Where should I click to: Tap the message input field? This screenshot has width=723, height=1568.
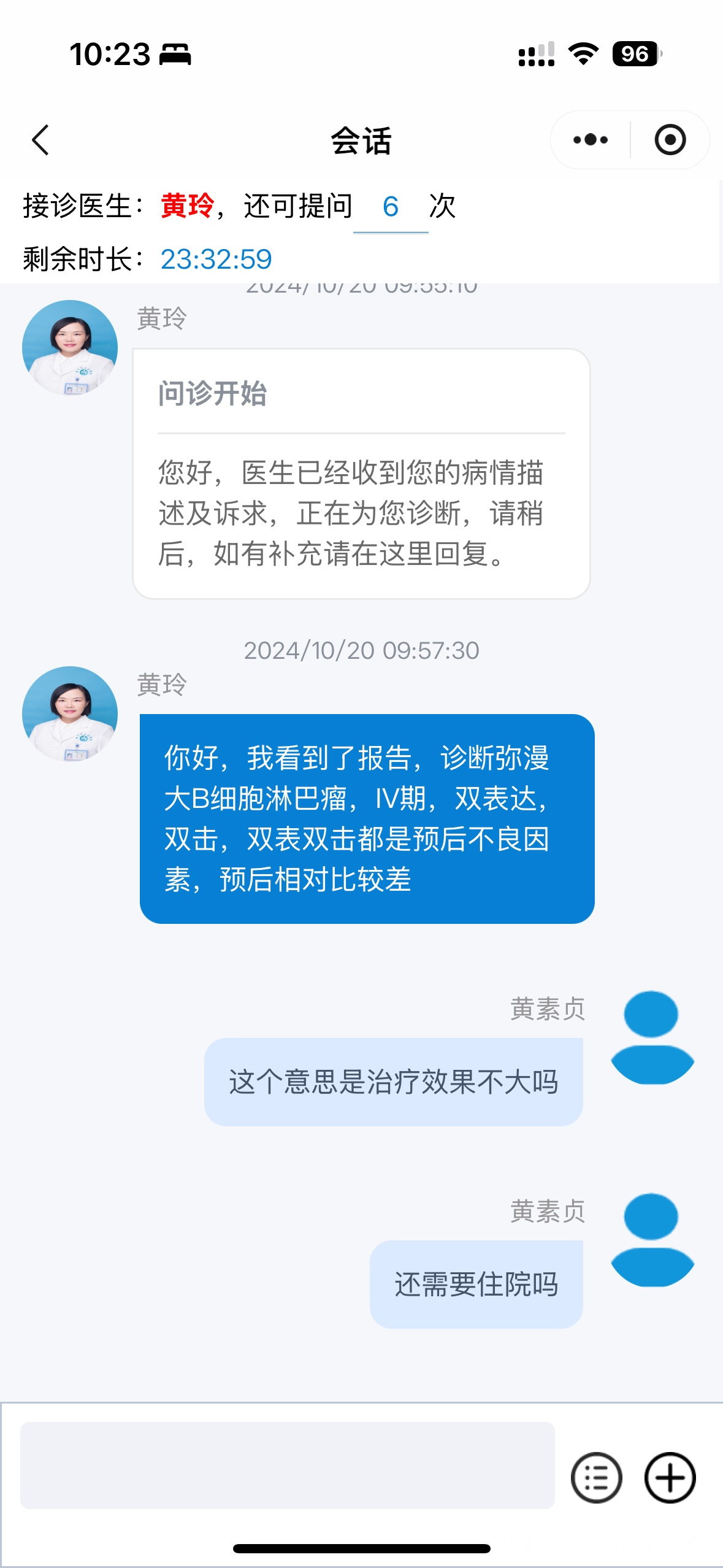287,1465
